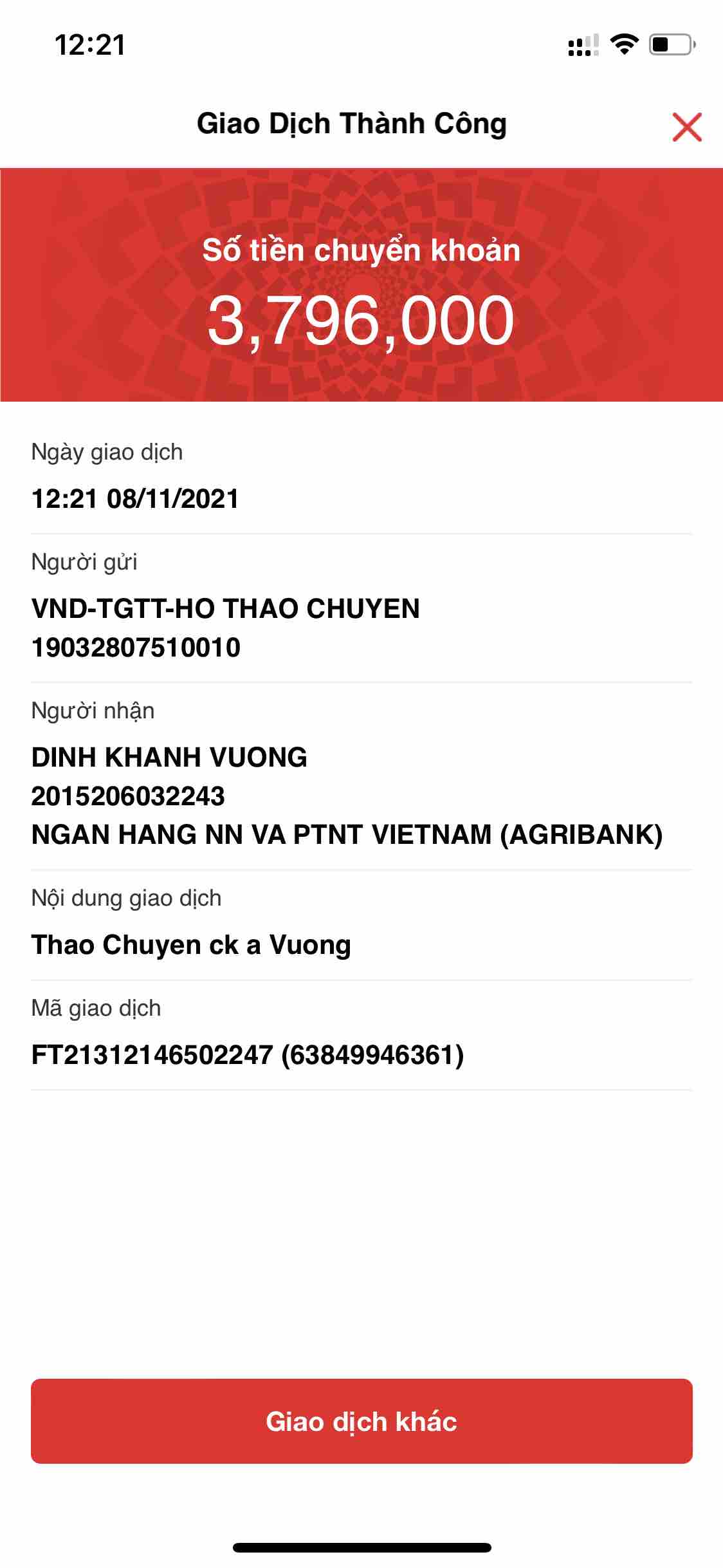Tap the Giao dịch khác button
Screen dimensions: 723x1568
tap(361, 1421)
